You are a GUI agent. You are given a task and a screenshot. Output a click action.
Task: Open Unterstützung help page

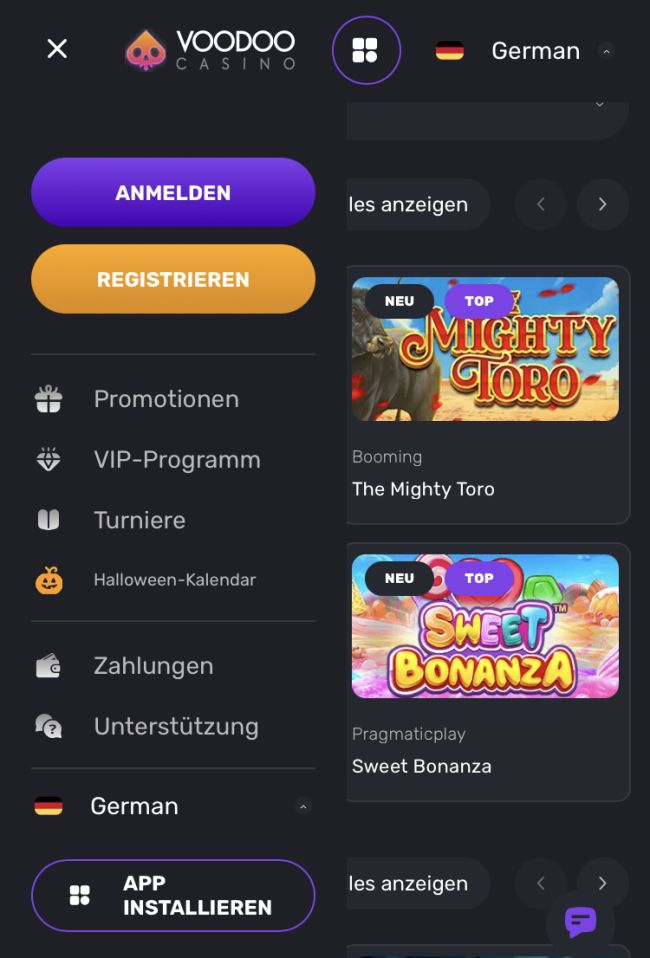point(176,727)
